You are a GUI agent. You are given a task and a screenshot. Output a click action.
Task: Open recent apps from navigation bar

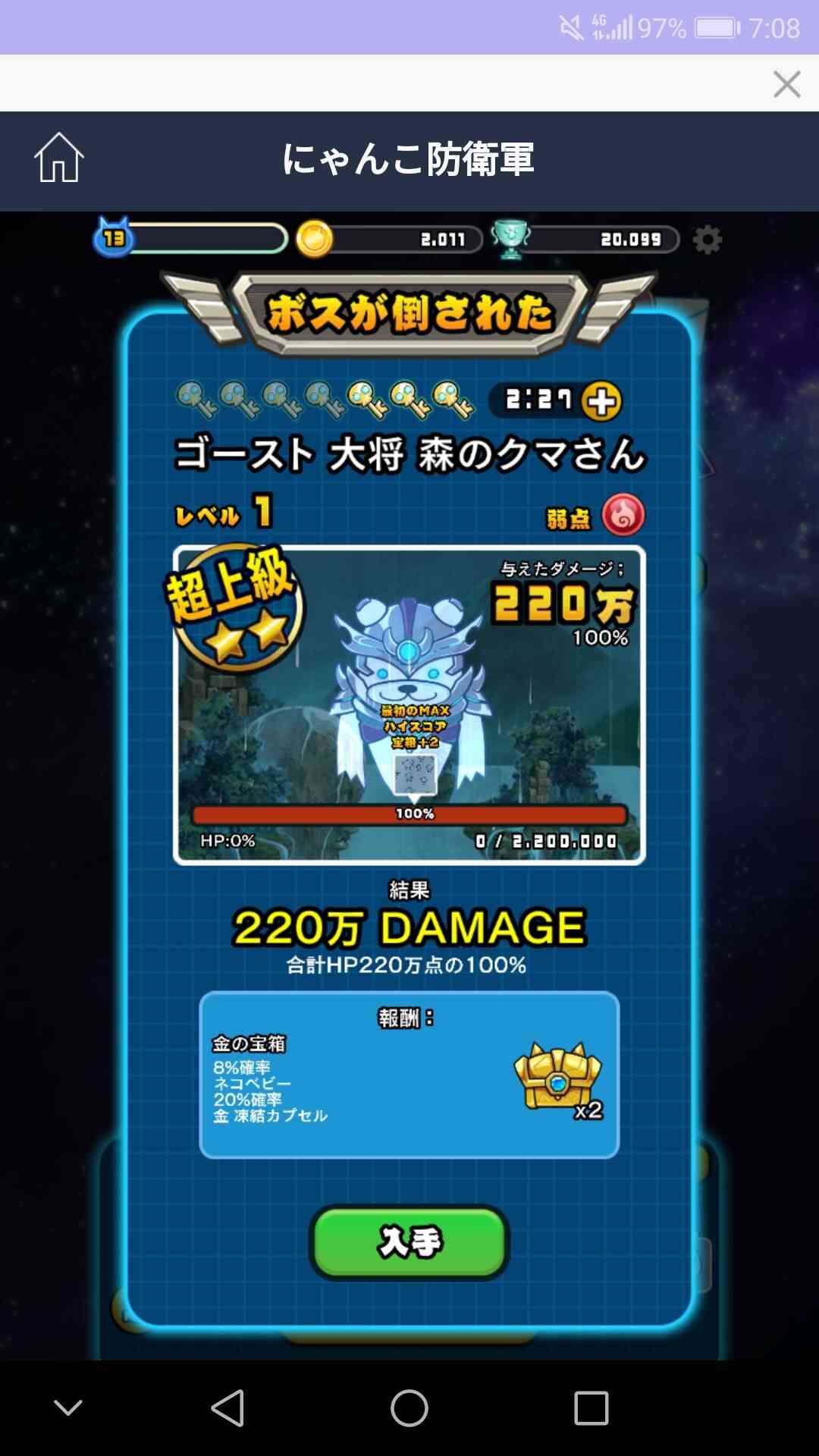591,1408
